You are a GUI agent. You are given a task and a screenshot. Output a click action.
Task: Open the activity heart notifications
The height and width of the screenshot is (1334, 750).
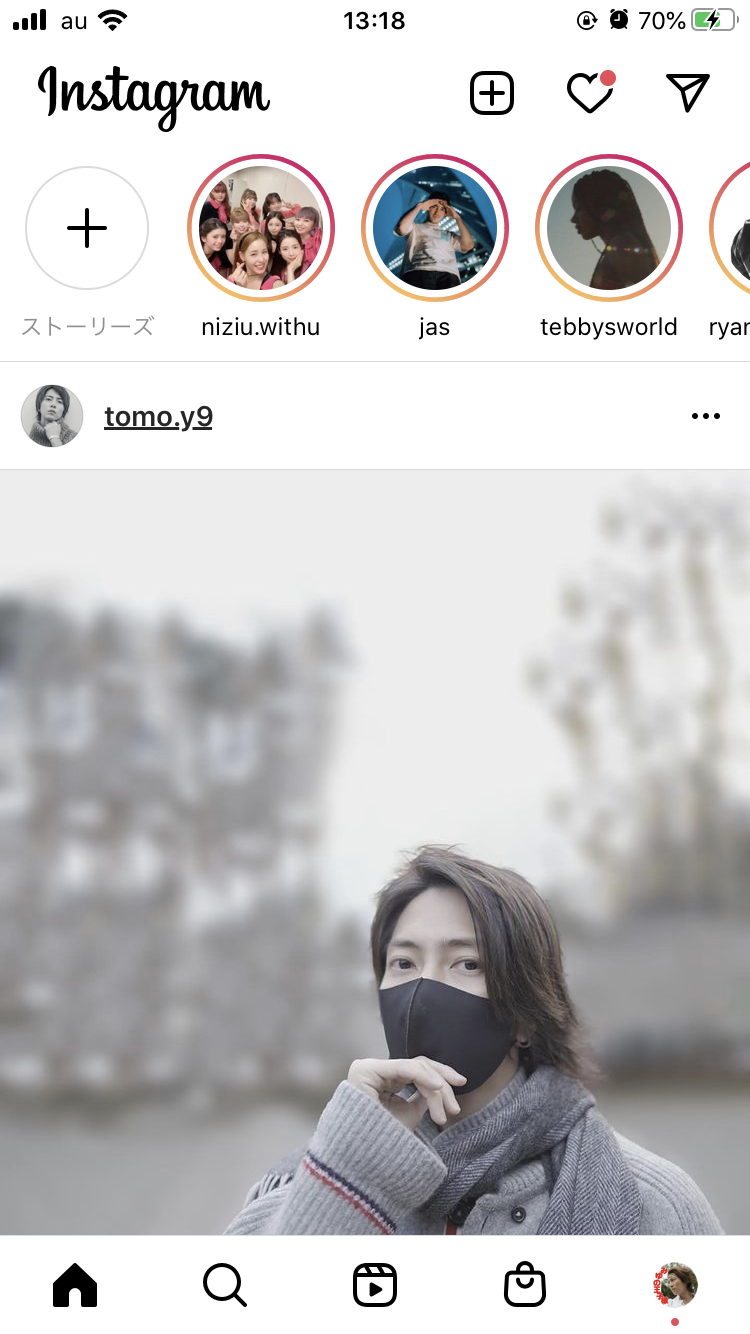tap(591, 92)
